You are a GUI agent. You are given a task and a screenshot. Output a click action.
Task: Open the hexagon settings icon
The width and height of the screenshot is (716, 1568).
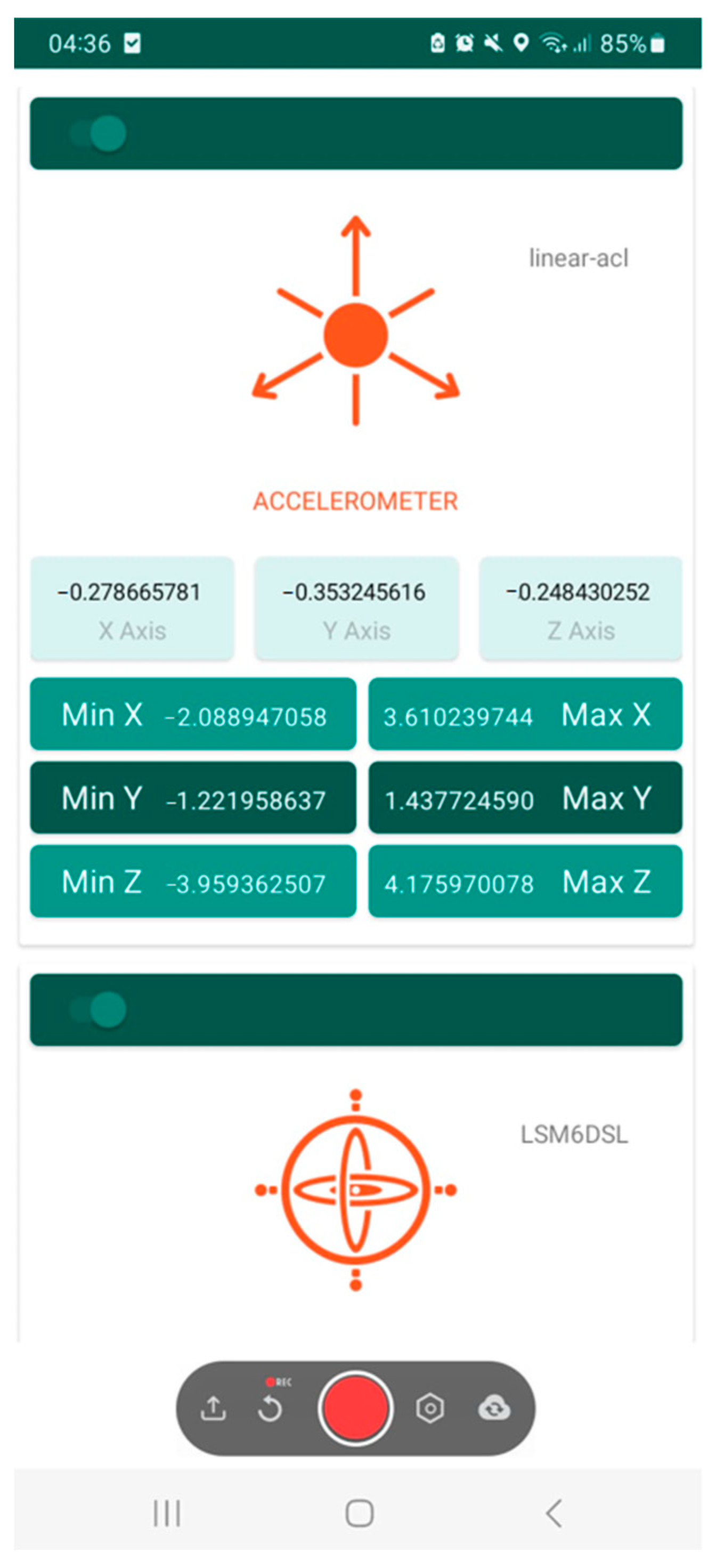click(430, 1408)
